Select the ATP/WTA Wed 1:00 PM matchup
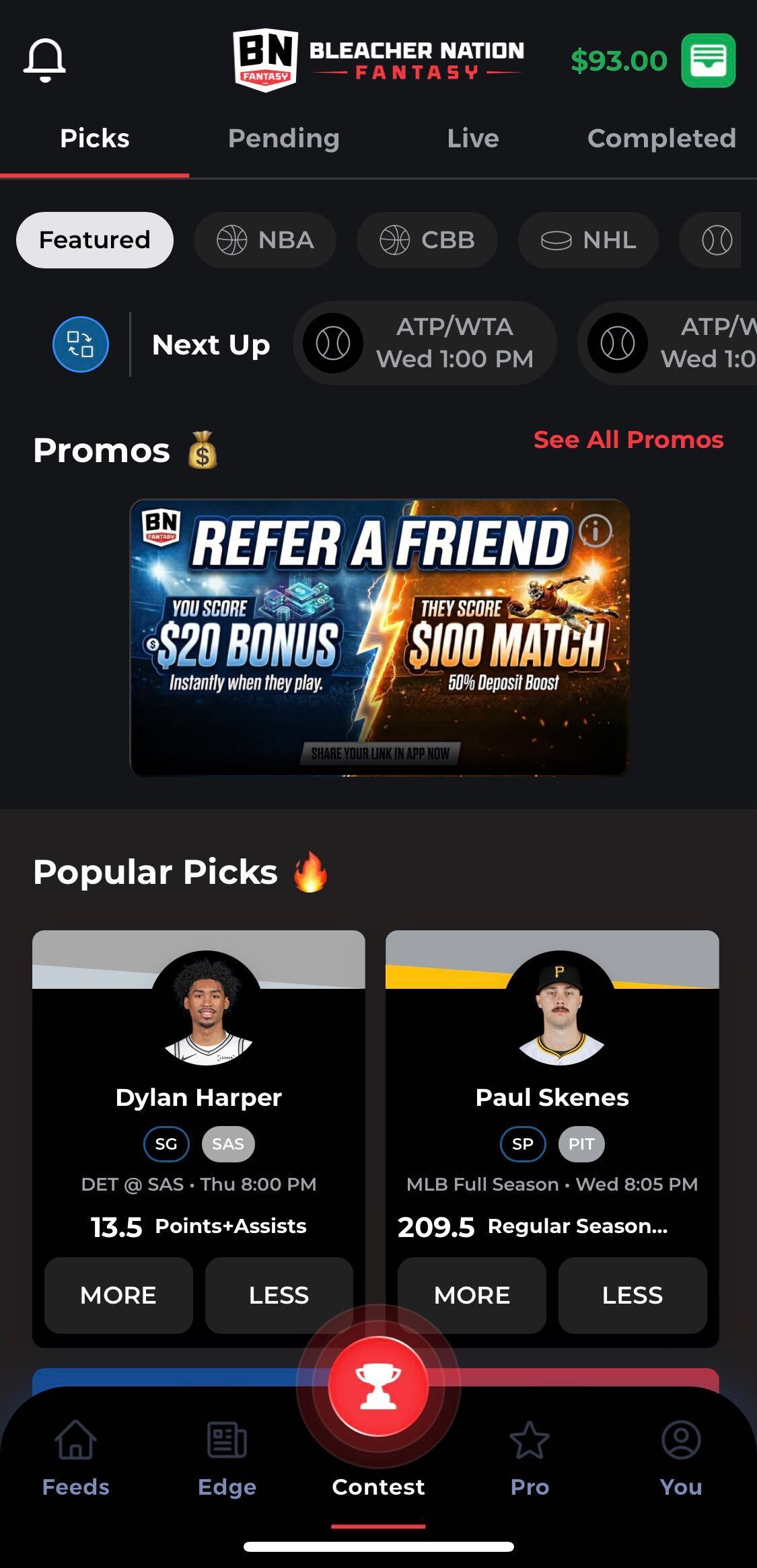Image resolution: width=757 pixels, height=1568 pixels. [x=425, y=343]
